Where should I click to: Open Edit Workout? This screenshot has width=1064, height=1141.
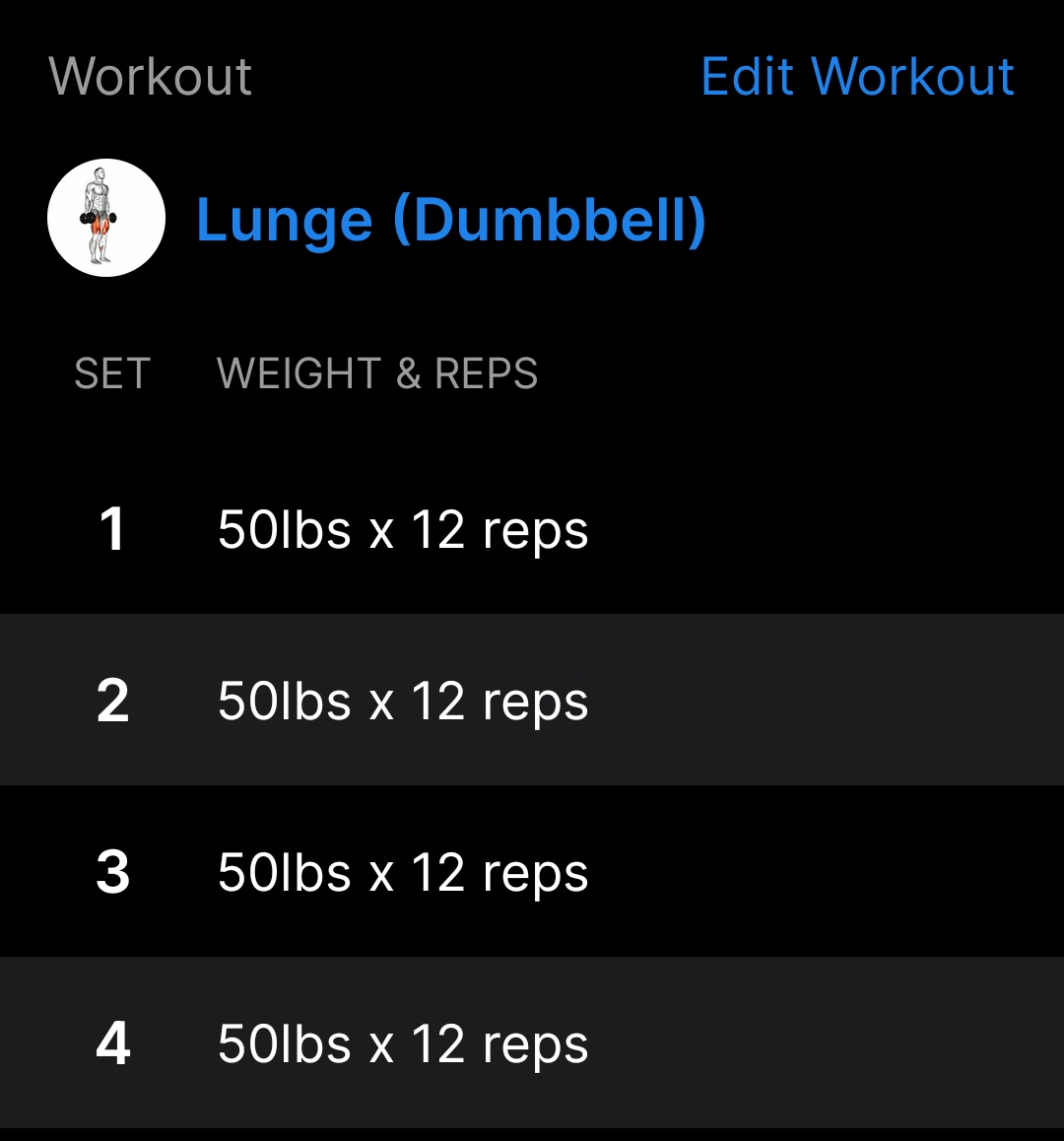(858, 77)
